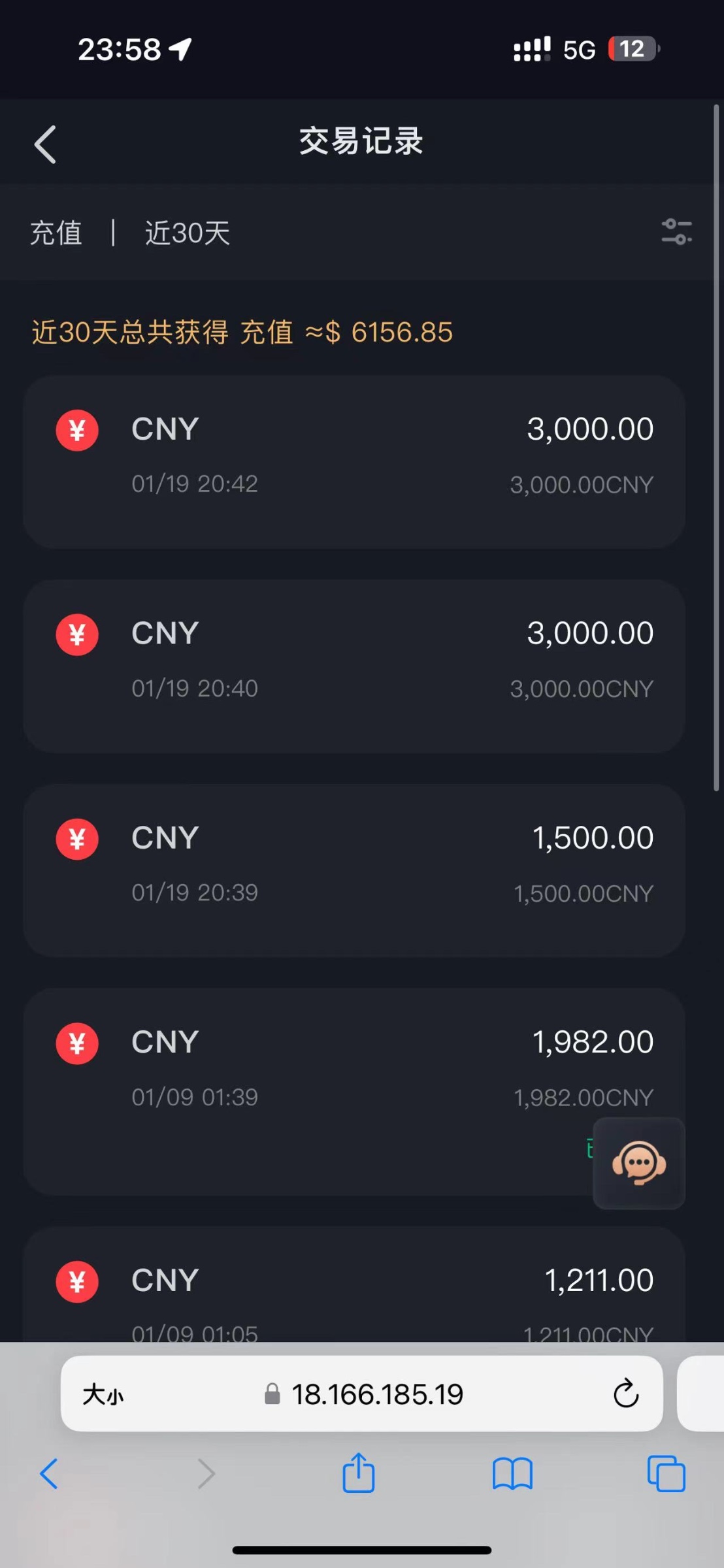View the 1,500.00 CNY deposit from 01/19 20:39
The height and width of the screenshot is (1568, 724).
pos(354,870)
